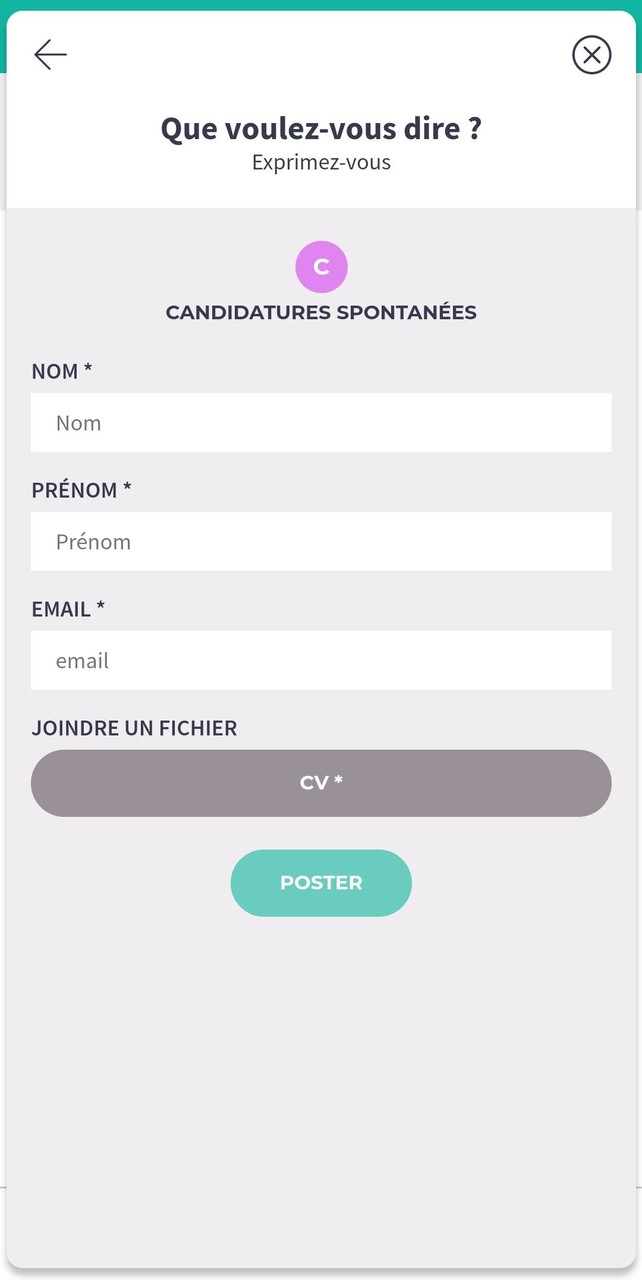Viewport: 642px width, 1280px height.
Task: Tap the email input field
Action: click(321, 661)
